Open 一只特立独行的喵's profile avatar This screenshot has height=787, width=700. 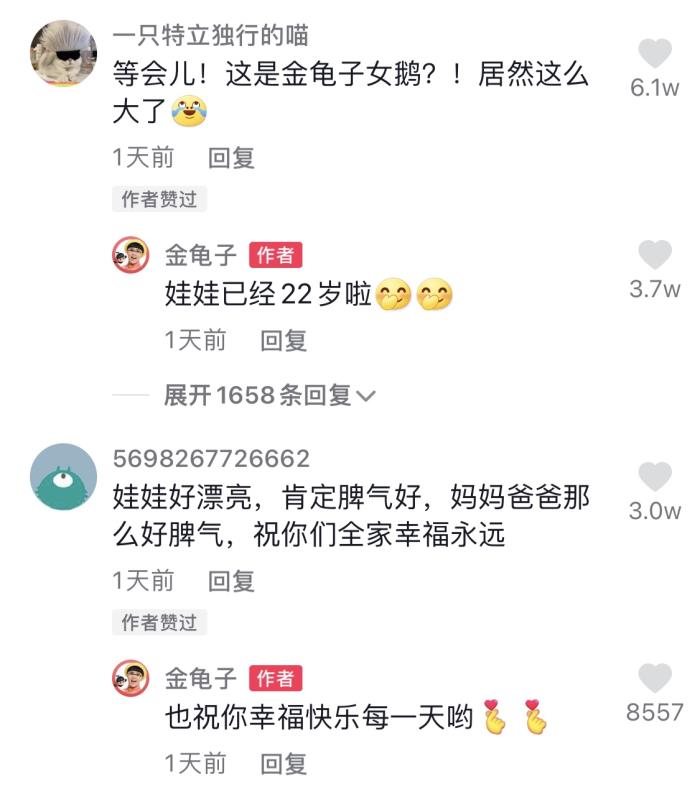tap(63, 53)
